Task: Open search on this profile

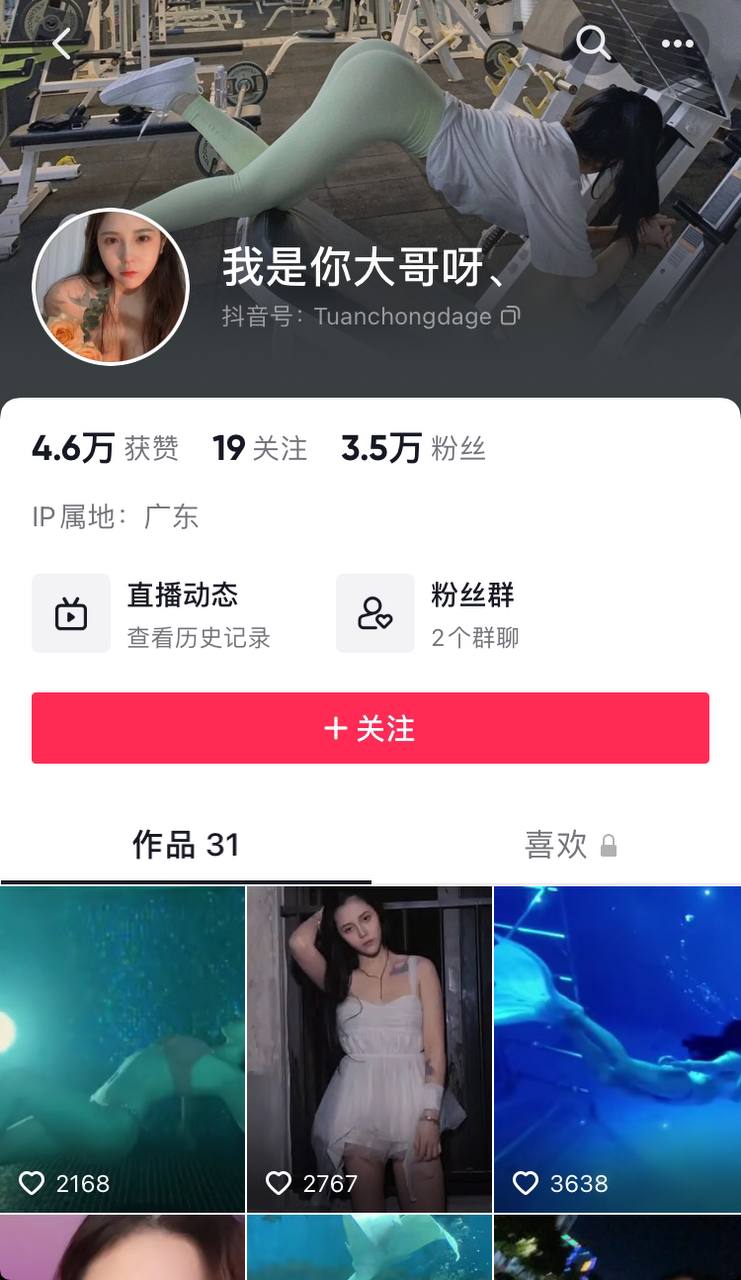Action: coord(593,43)
